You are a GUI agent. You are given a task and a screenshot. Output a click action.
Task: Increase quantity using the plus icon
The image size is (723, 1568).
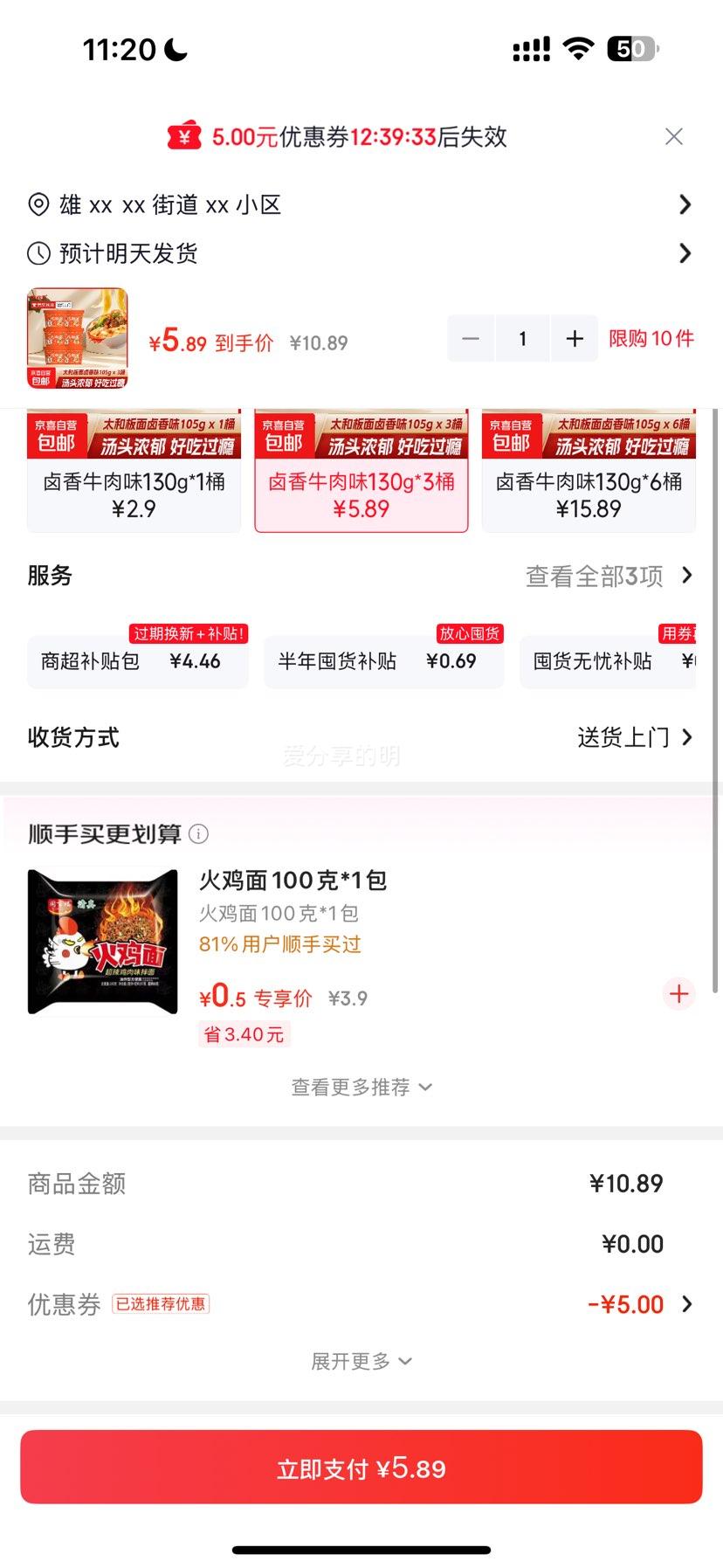click(575, 338)
